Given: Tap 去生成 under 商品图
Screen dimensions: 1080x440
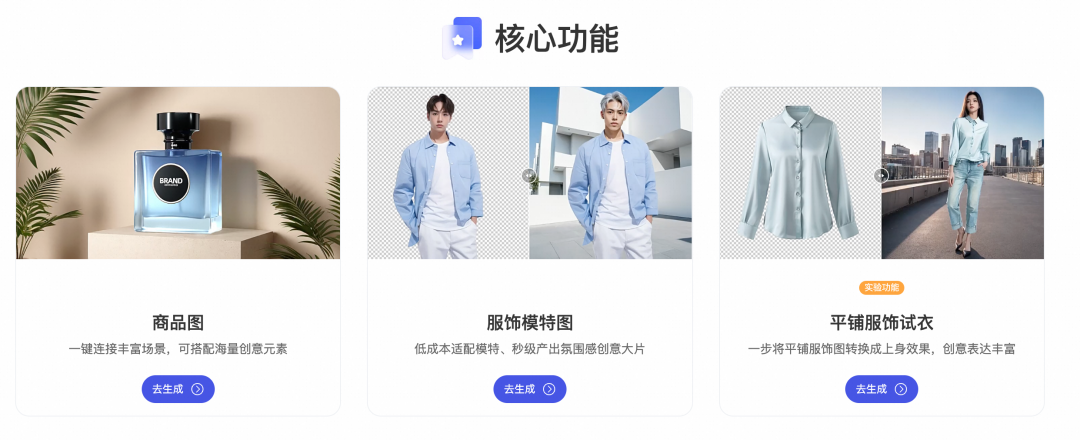Looking at the screenshot, I should tap(178, 389).
